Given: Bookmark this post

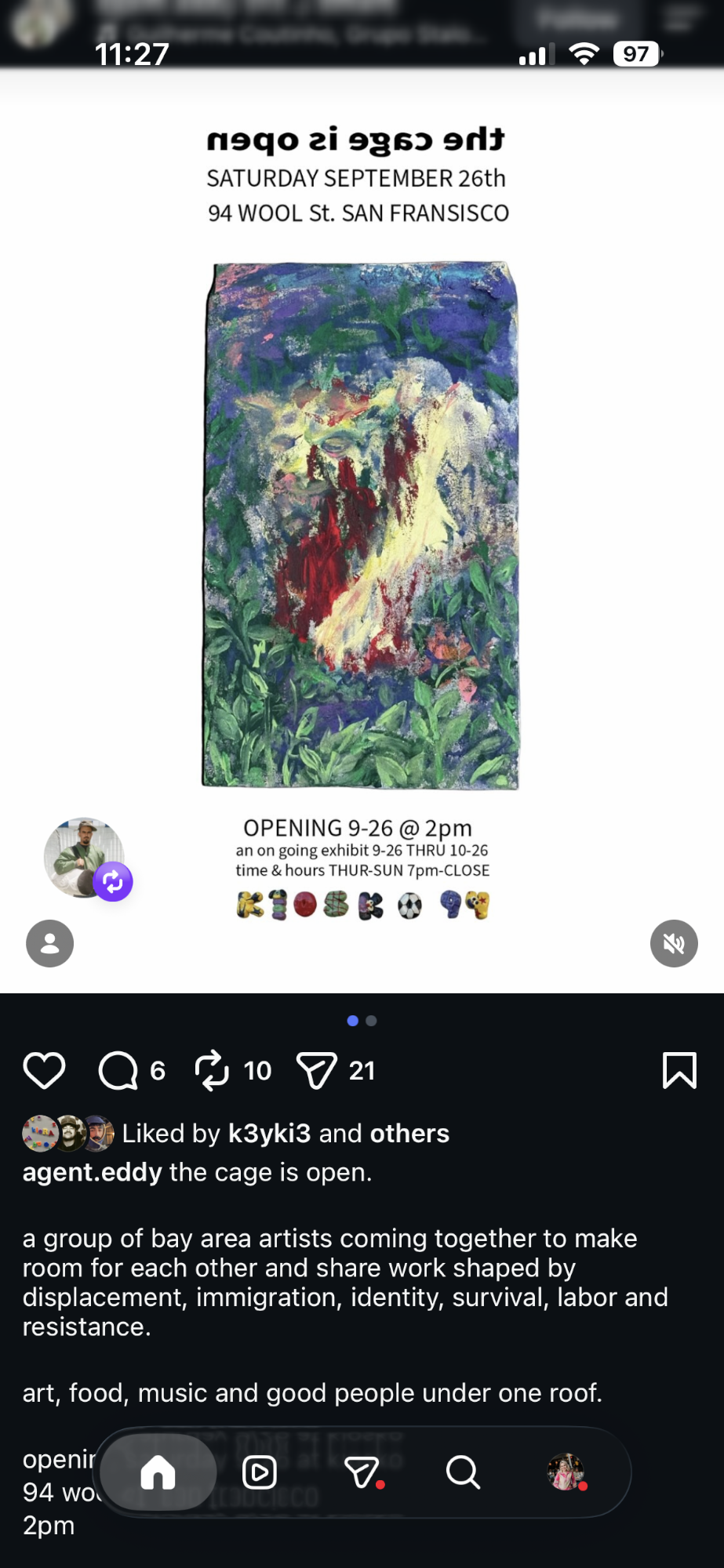Looking at the screenshot, I should pos(679,1070).
